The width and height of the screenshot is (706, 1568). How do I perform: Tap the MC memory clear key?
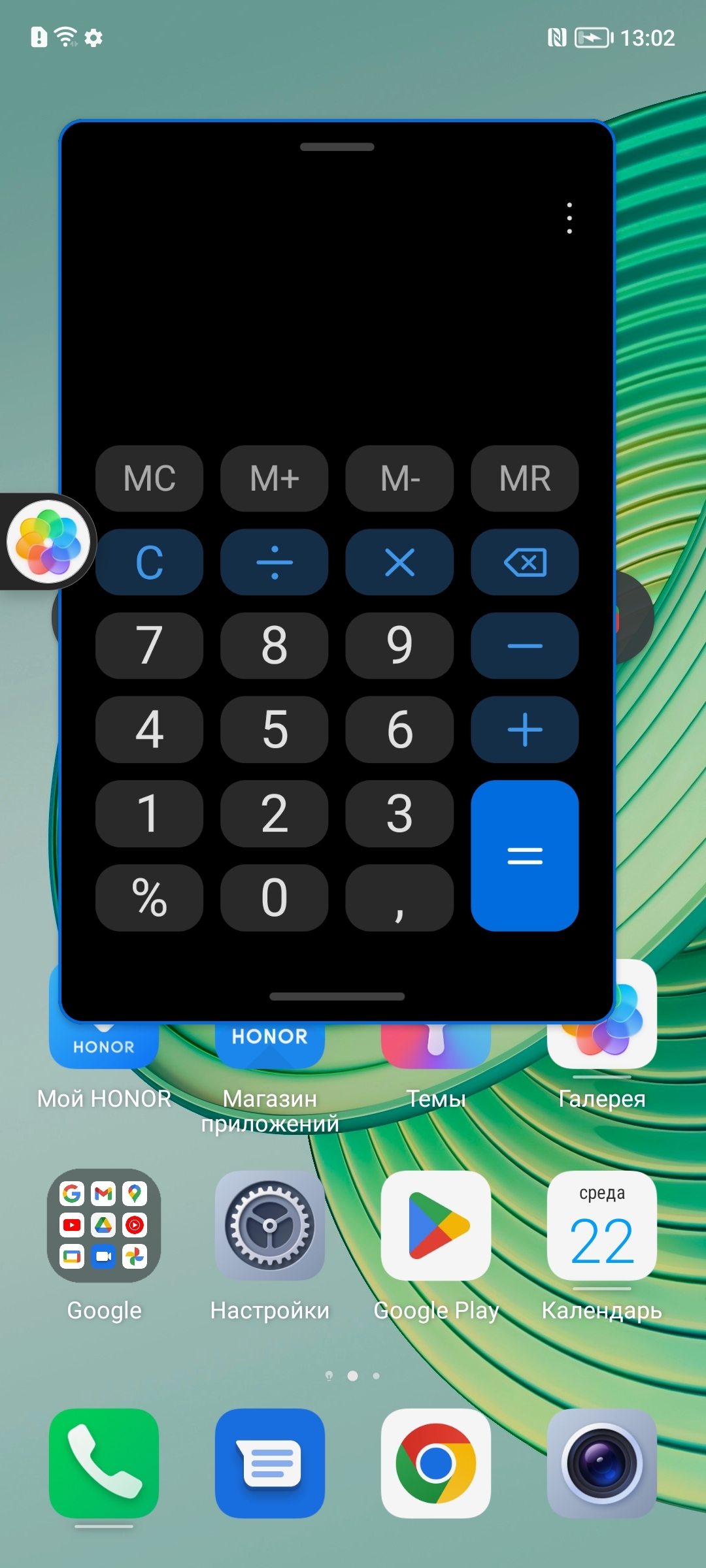point(149,478)
